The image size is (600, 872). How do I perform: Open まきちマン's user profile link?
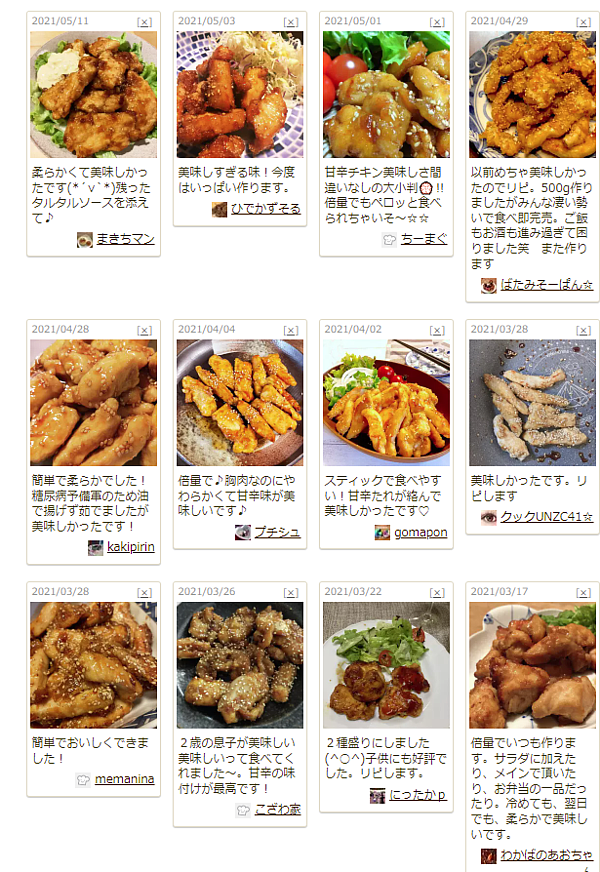[x=125, y=240]
